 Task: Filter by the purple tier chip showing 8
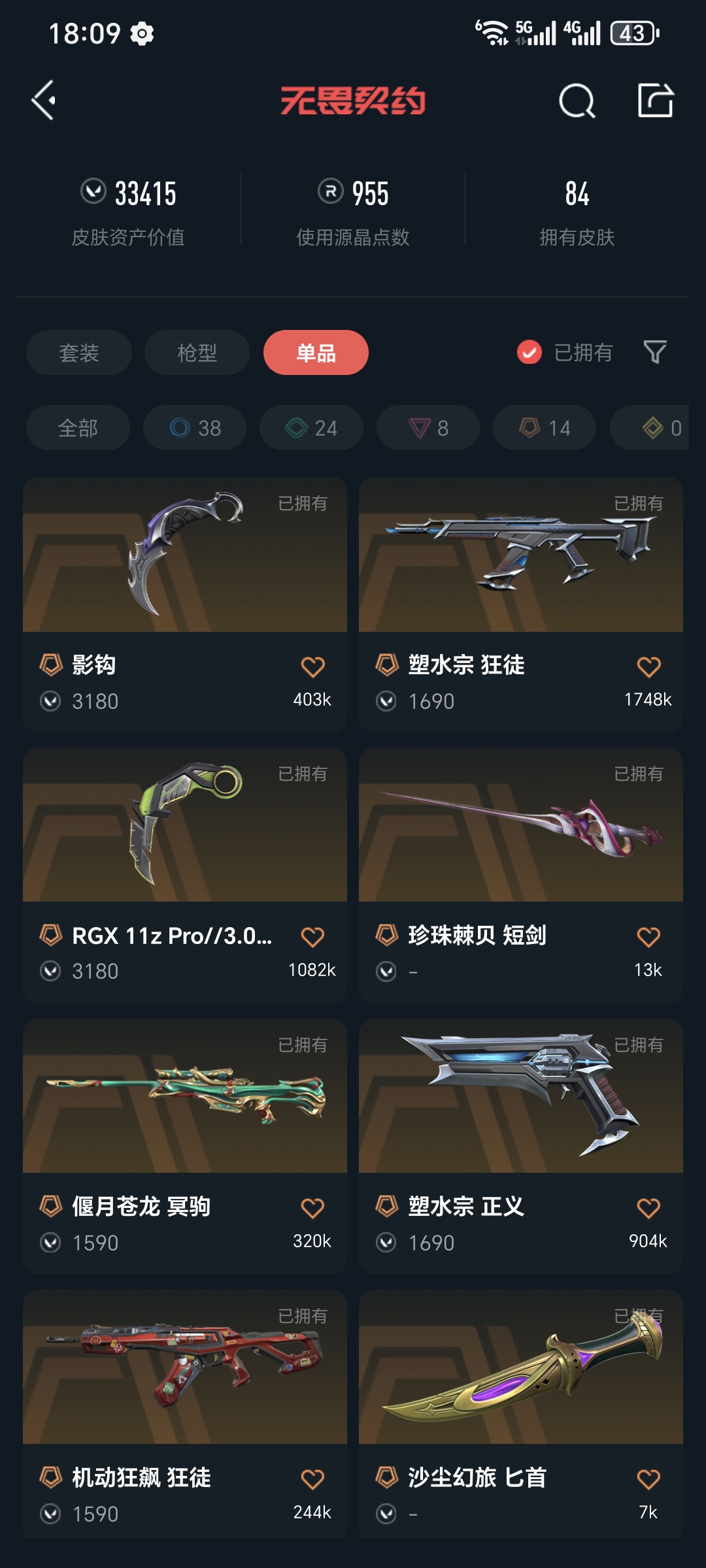pos(428,428)
